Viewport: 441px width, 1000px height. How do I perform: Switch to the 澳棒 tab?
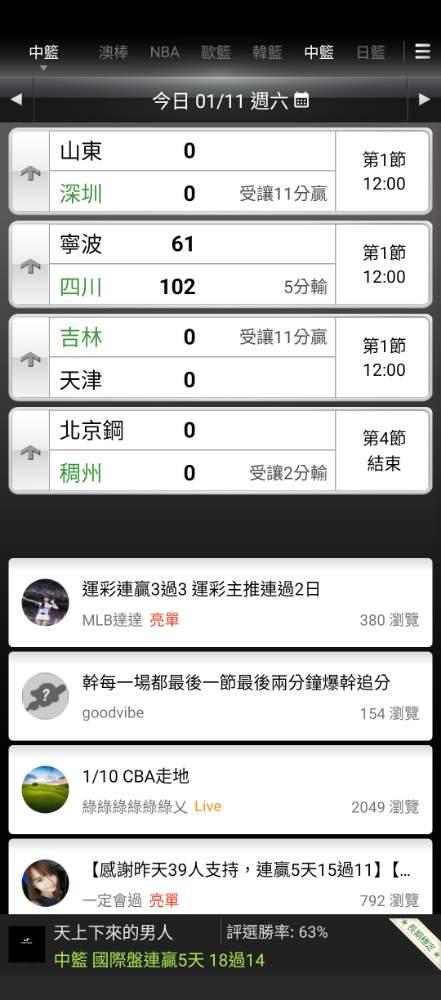tap(114, 52)
